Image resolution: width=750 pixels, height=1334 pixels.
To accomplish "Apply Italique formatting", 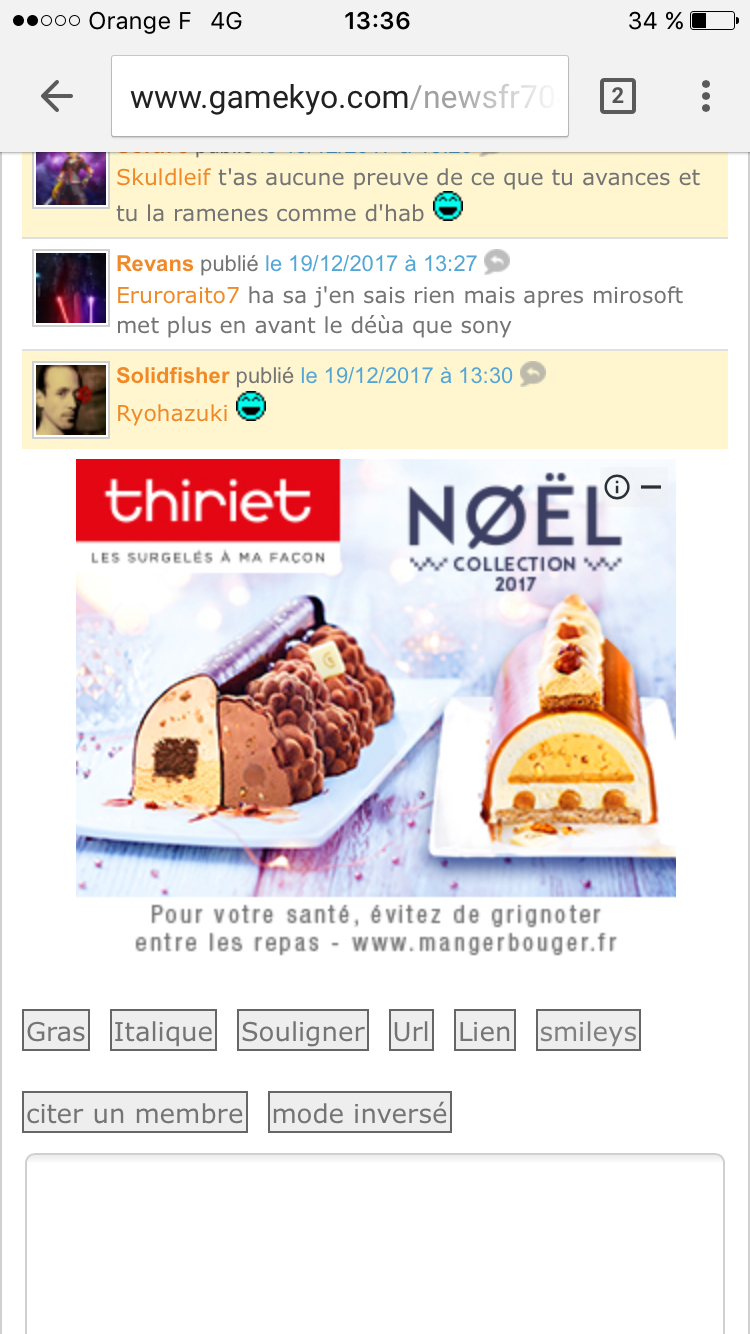I will coord(163,1031).
